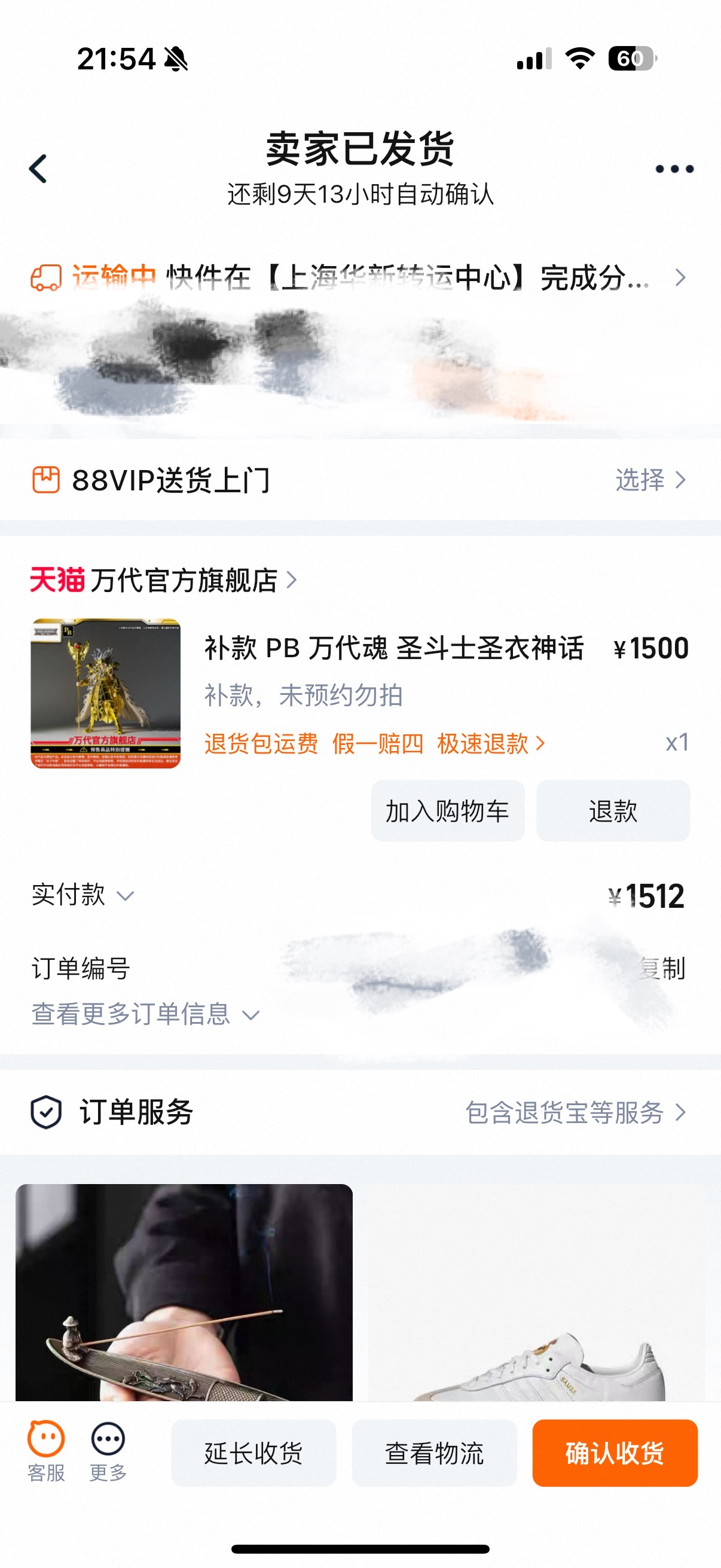Open 订单服务 row

[x=360, y=1112]
